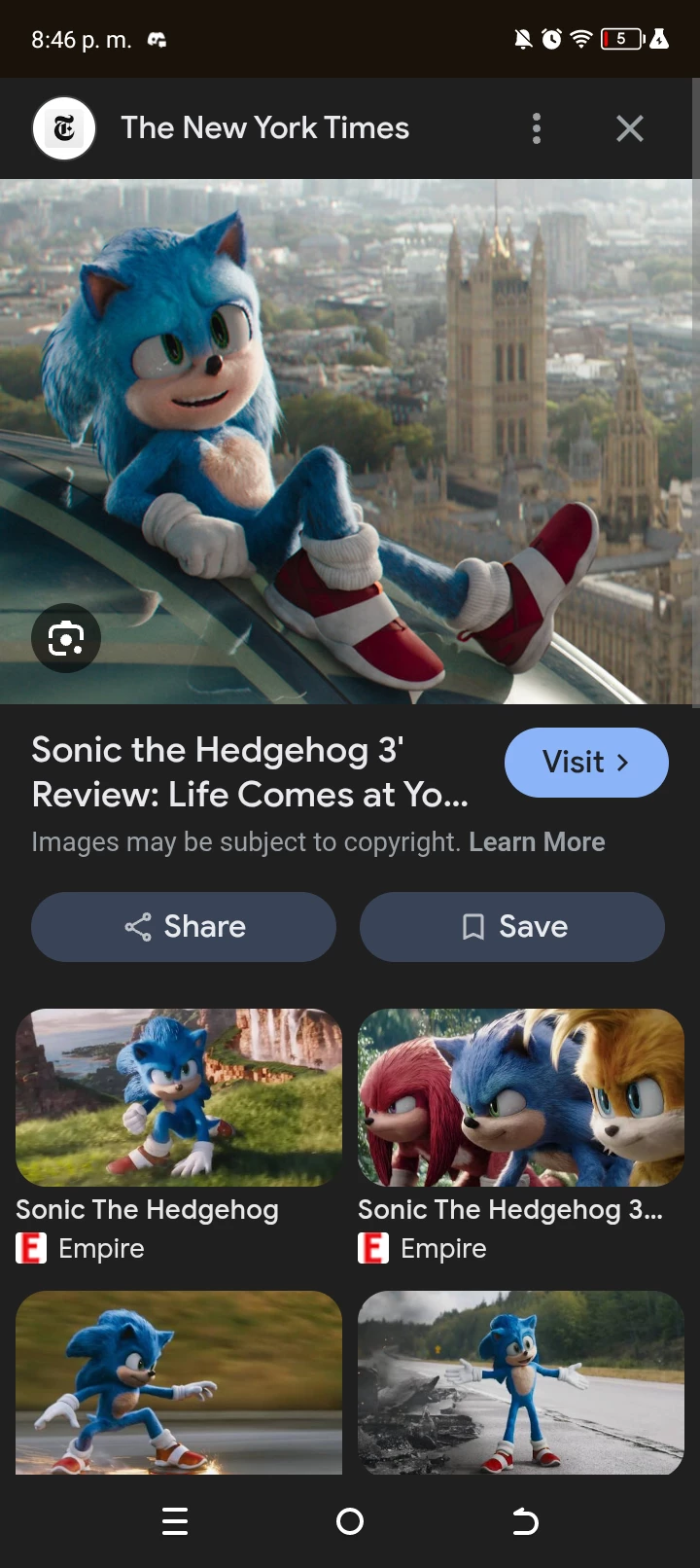Save the image to collections
Image resolution: width=700 pixels, height=1568 pixels.
tap(512, 927)
